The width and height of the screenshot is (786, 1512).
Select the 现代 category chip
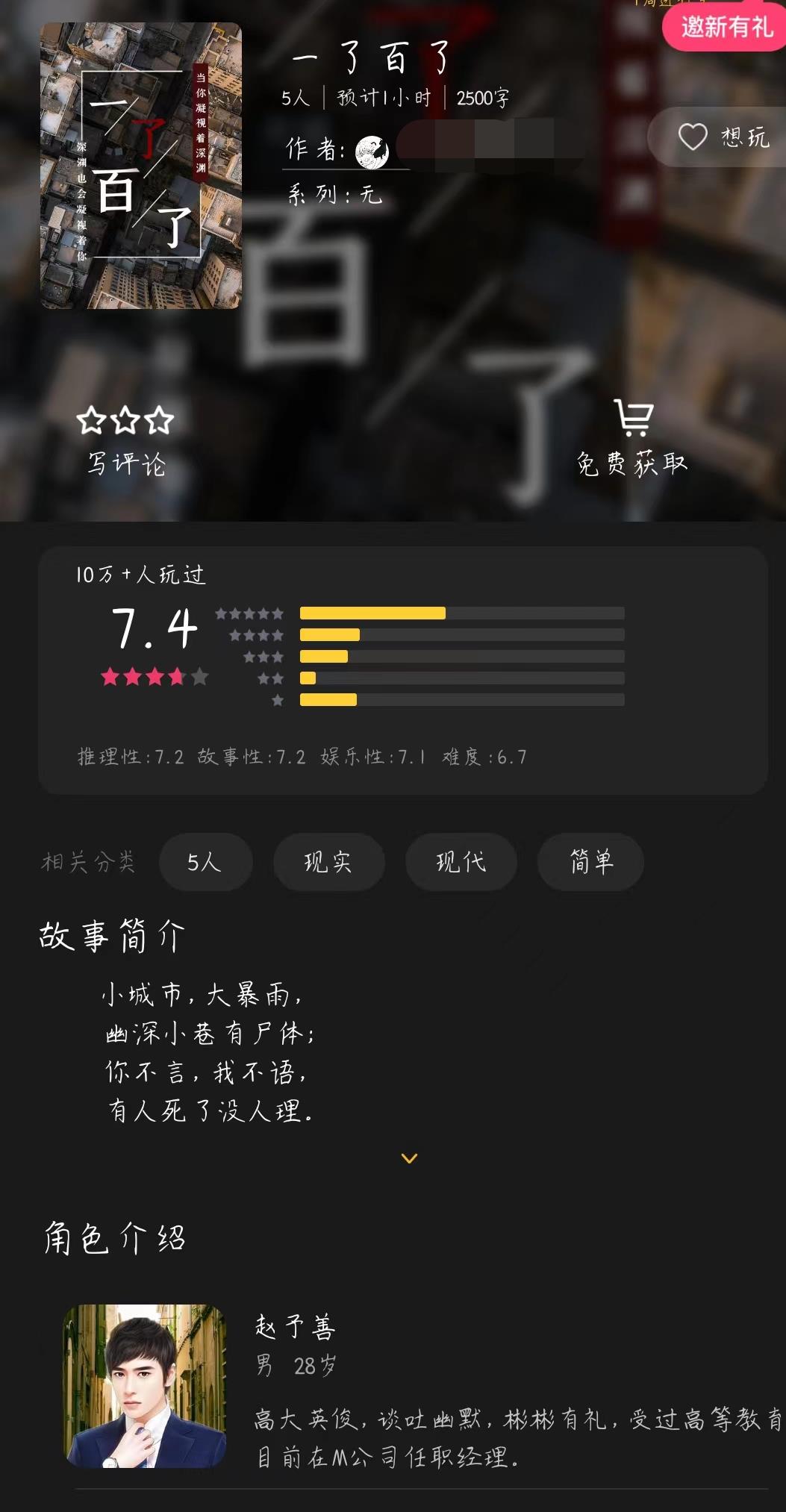click(461, 862)
